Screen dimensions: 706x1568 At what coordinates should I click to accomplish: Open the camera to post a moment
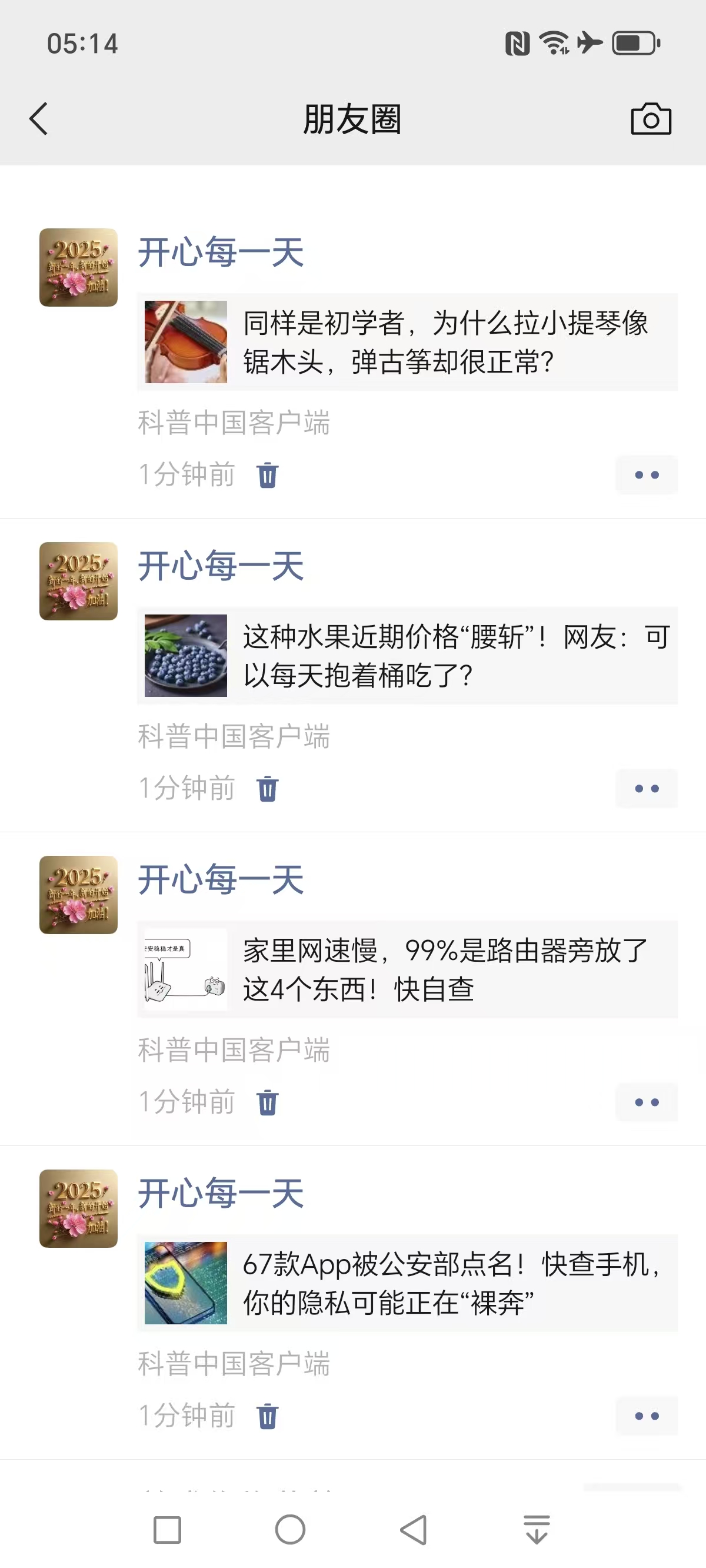651,119
